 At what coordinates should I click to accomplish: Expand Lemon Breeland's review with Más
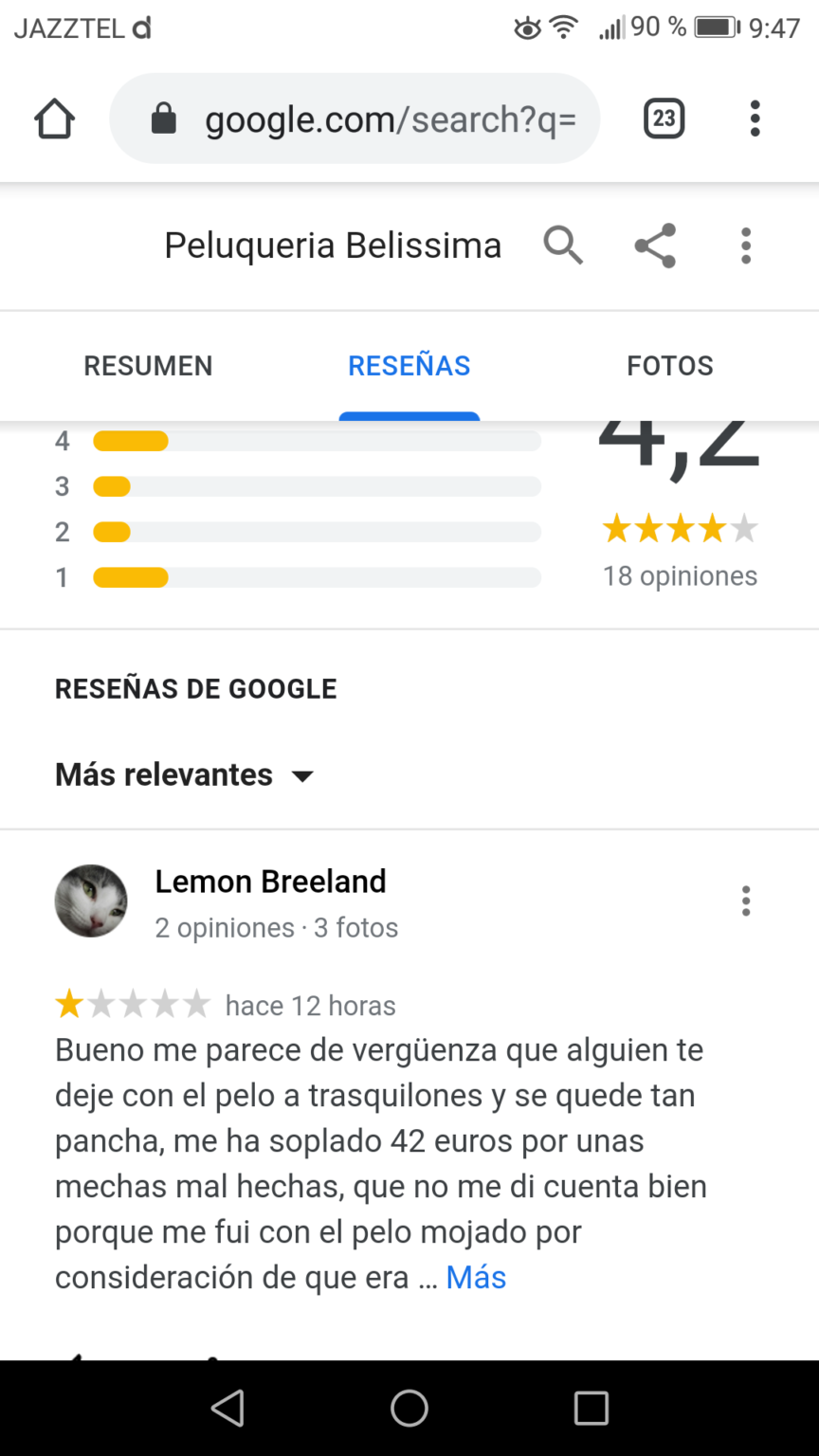coord(476,1277)
